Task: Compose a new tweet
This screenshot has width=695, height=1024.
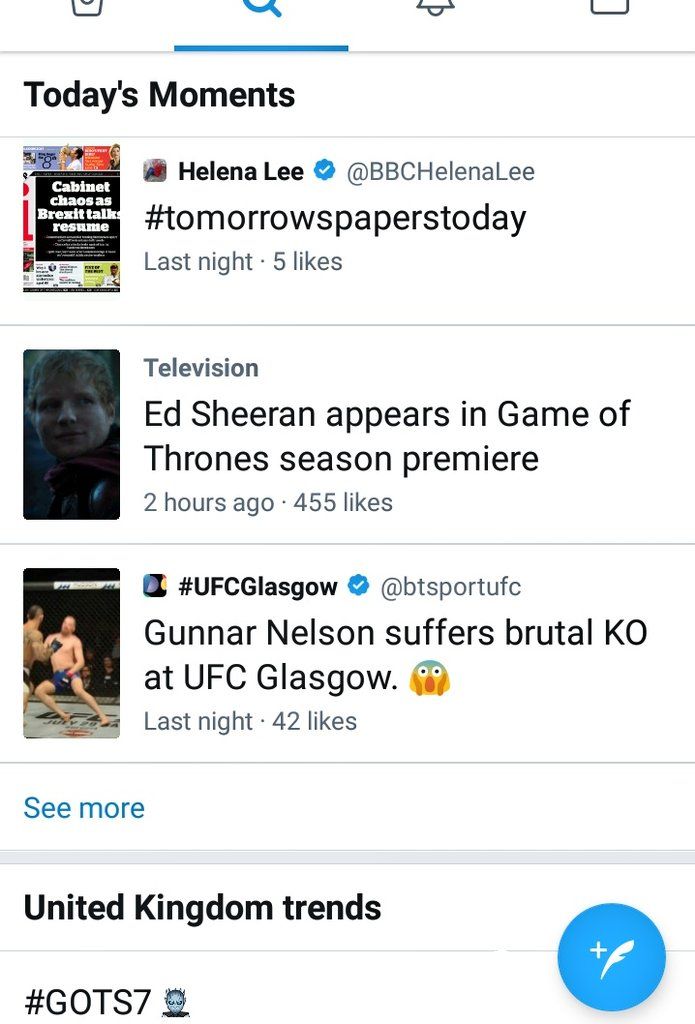Action: [x=611, y=957]
